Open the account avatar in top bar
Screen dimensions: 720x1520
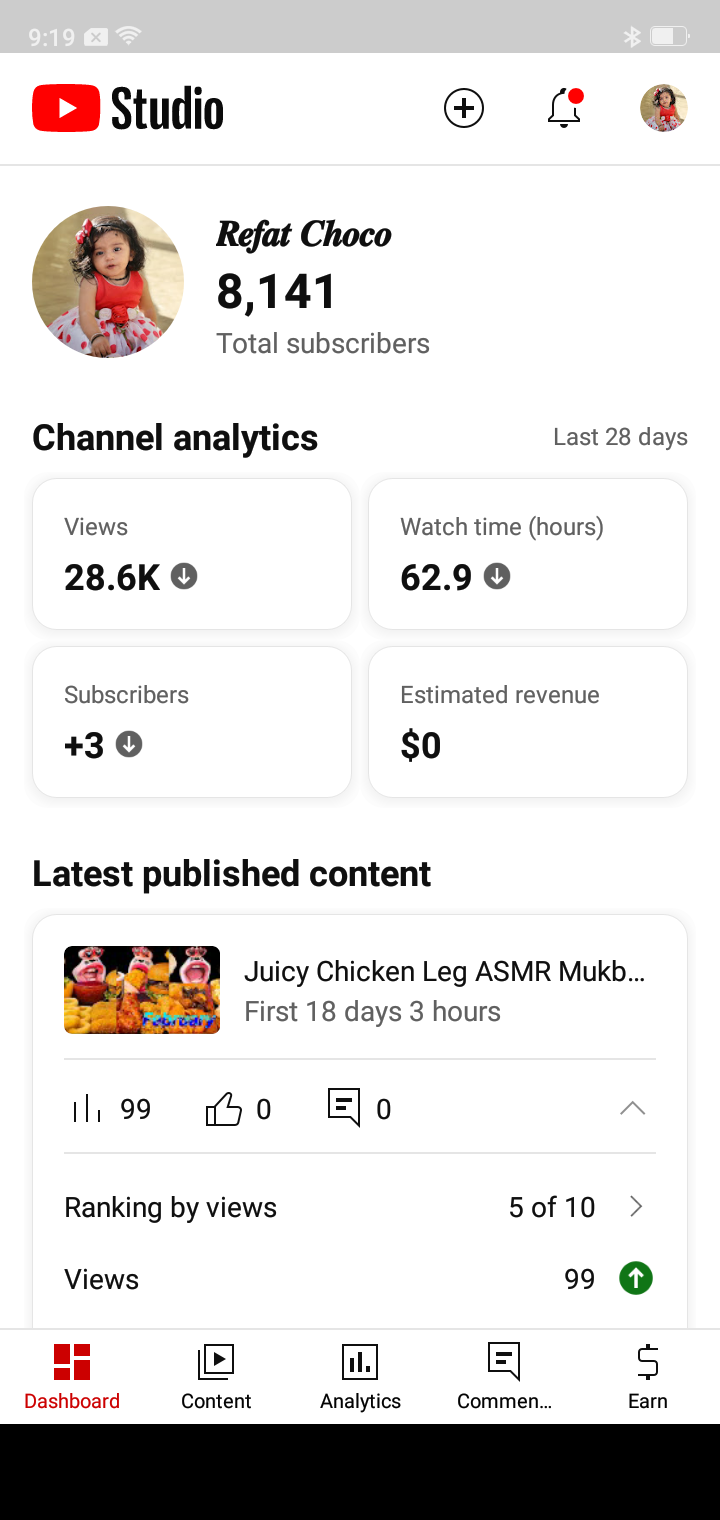click(x=664, y=108)
